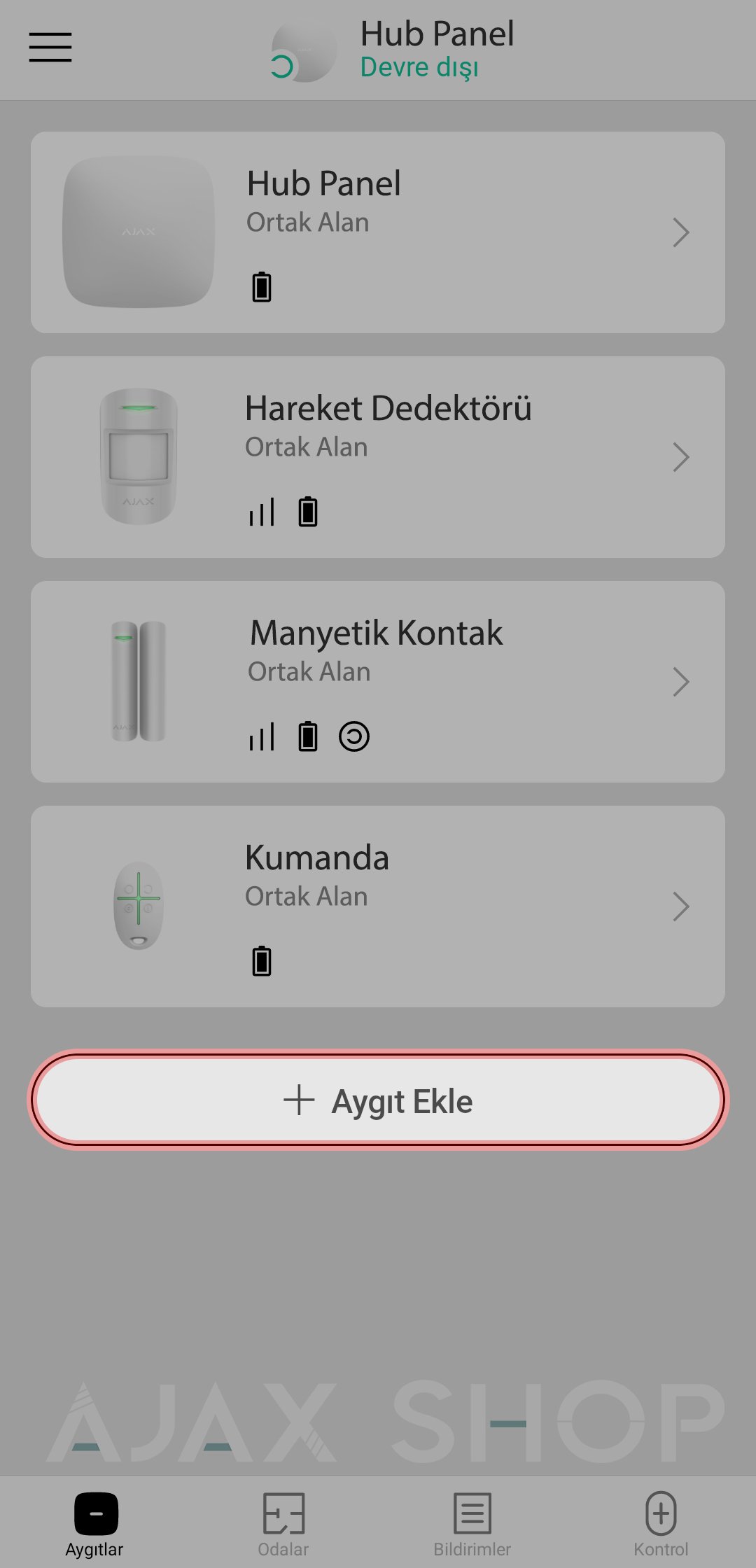Expand the Manyetik Kontak details arrow
This screenshot has height=1568, width=756.
680,681
